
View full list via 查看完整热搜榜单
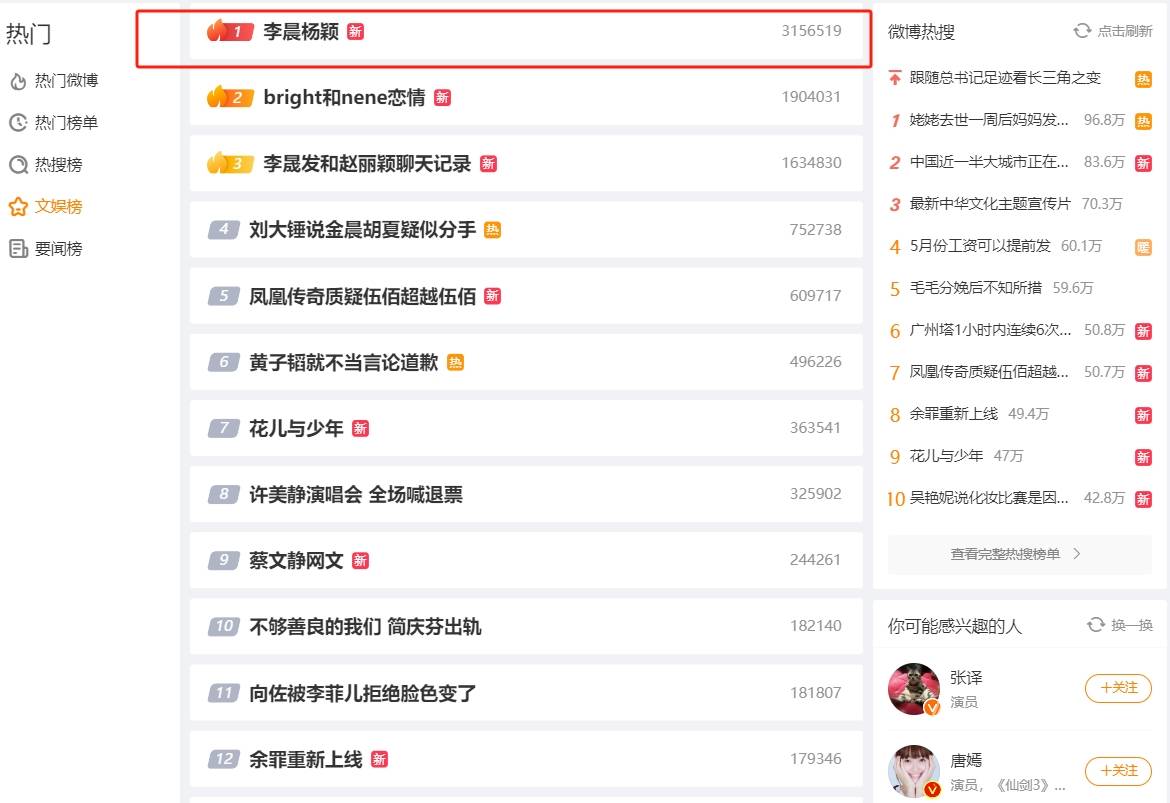[1016, 553]
